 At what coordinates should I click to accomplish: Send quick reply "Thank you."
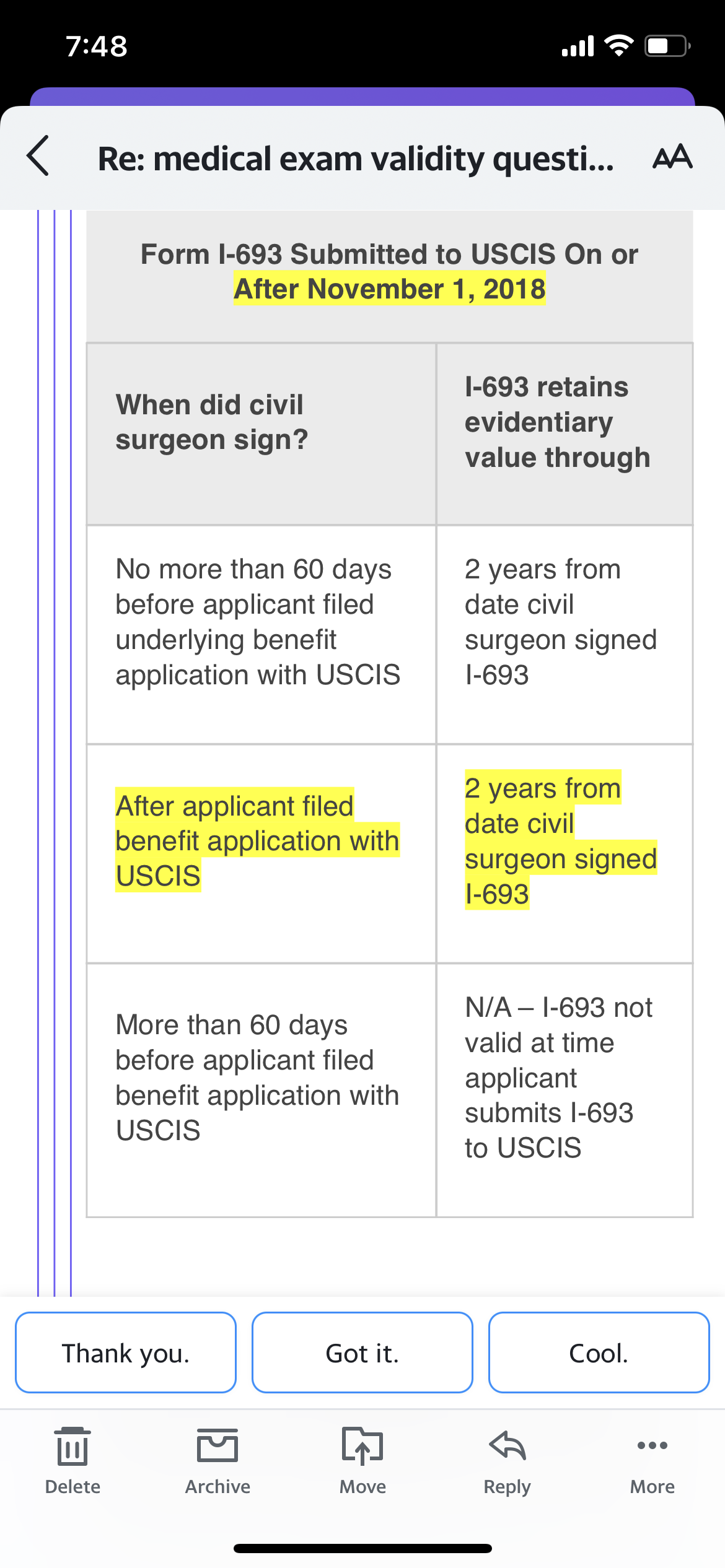click(126, 1352)
